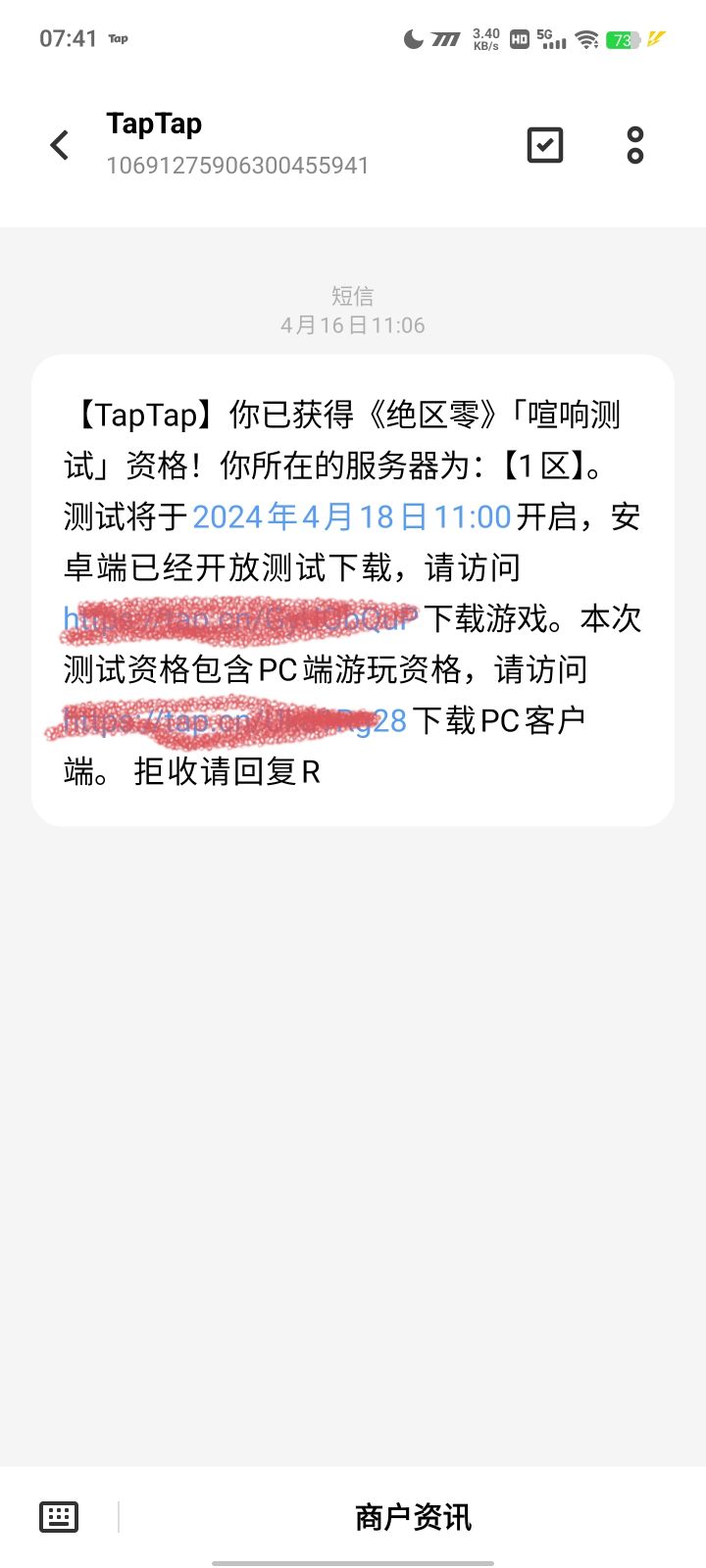Viewport: 706px width, 1568px height.
Task: Tap the checkbox select icon in header
Action: 545,145
